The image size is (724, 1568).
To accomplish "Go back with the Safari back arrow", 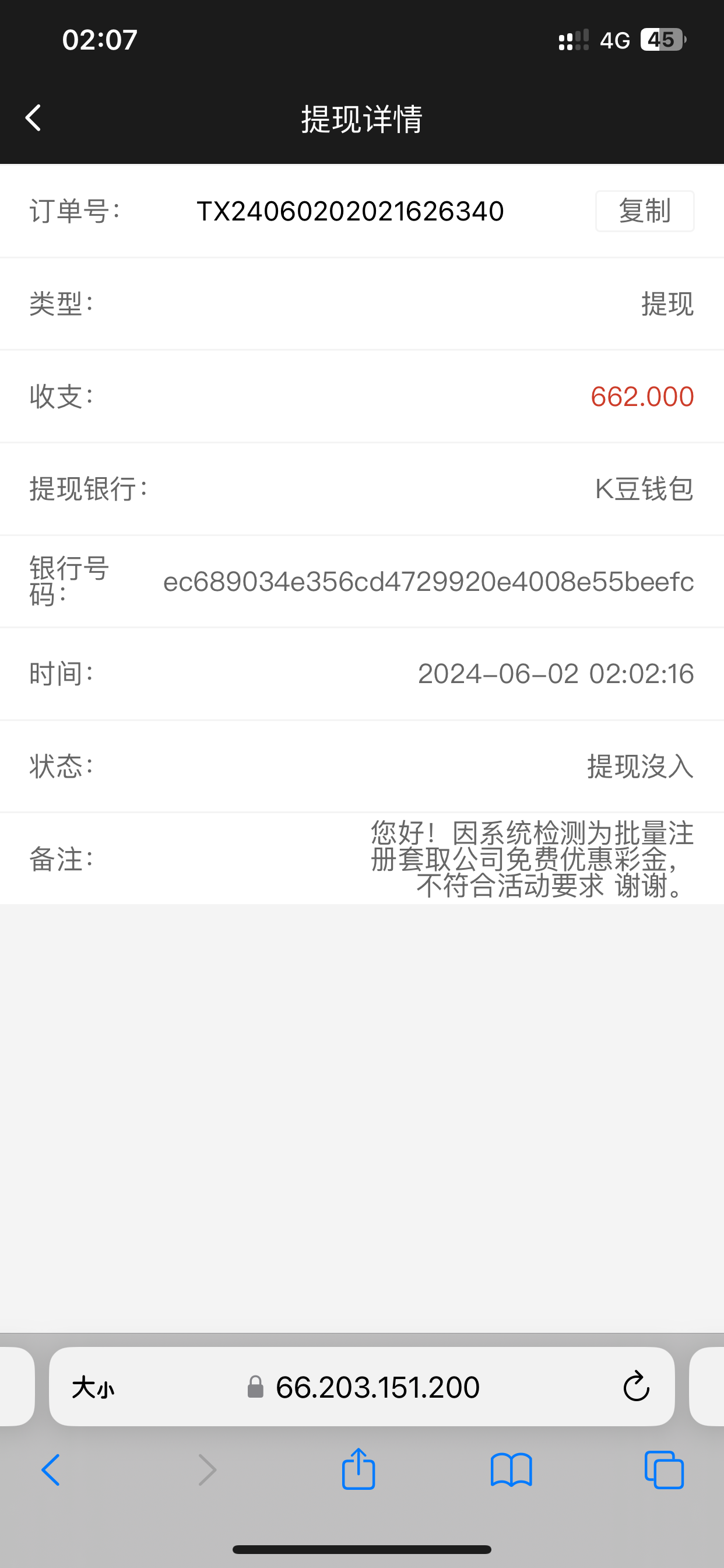I will [x=51, y=1471].
